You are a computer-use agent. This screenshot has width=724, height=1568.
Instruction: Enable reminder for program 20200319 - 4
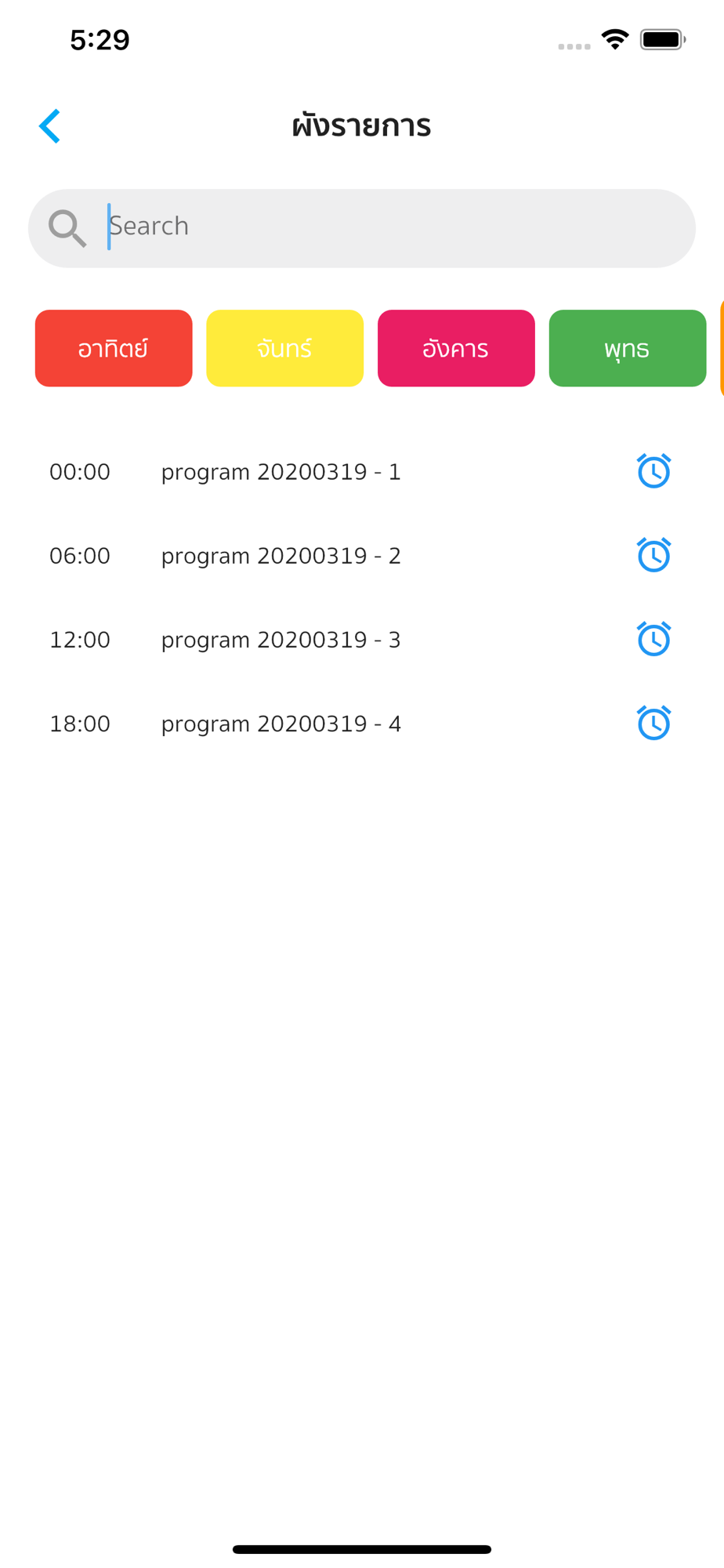(x=653, y=723)
